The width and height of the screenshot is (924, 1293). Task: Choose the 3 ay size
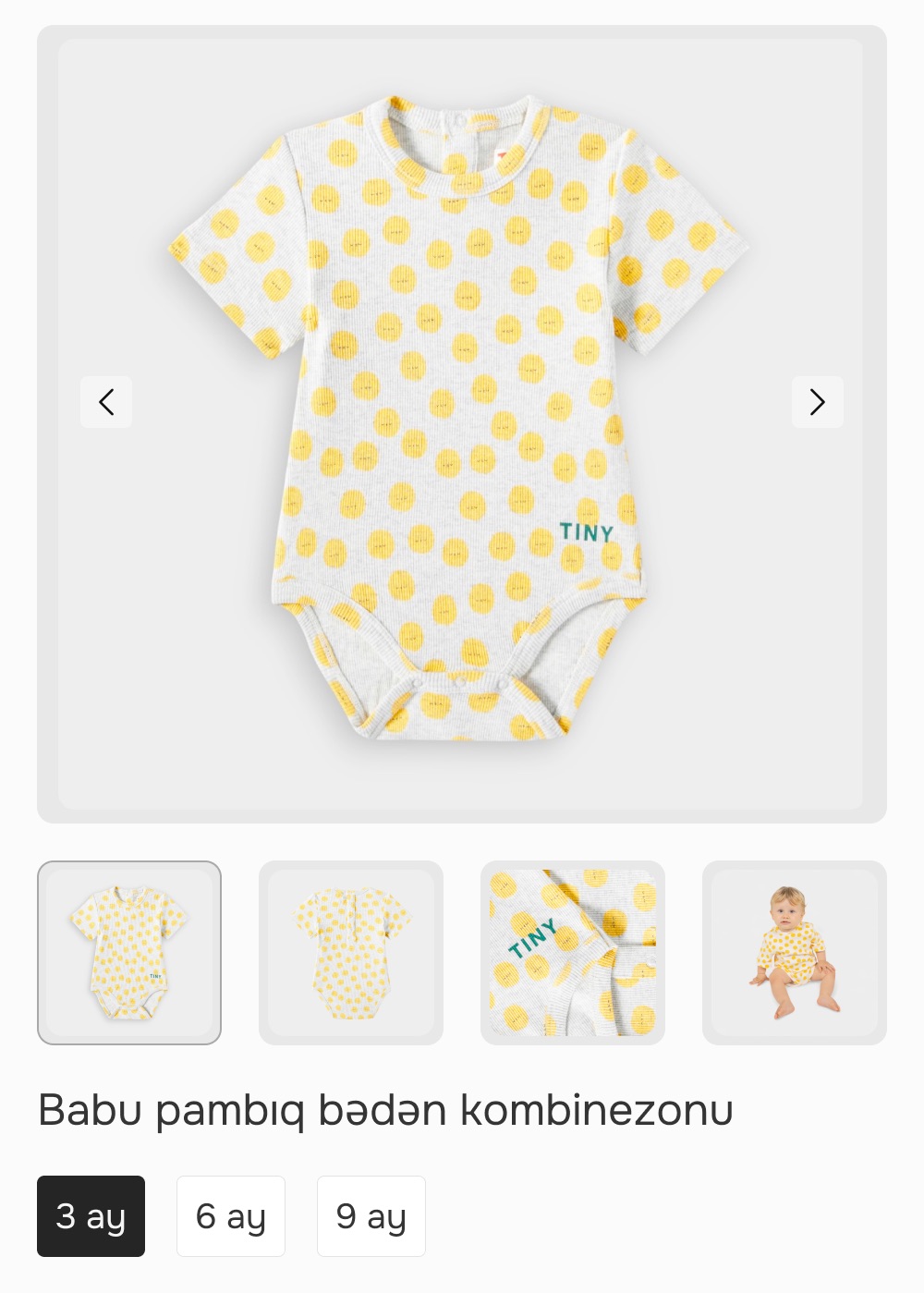click(x=91, y=1216)
